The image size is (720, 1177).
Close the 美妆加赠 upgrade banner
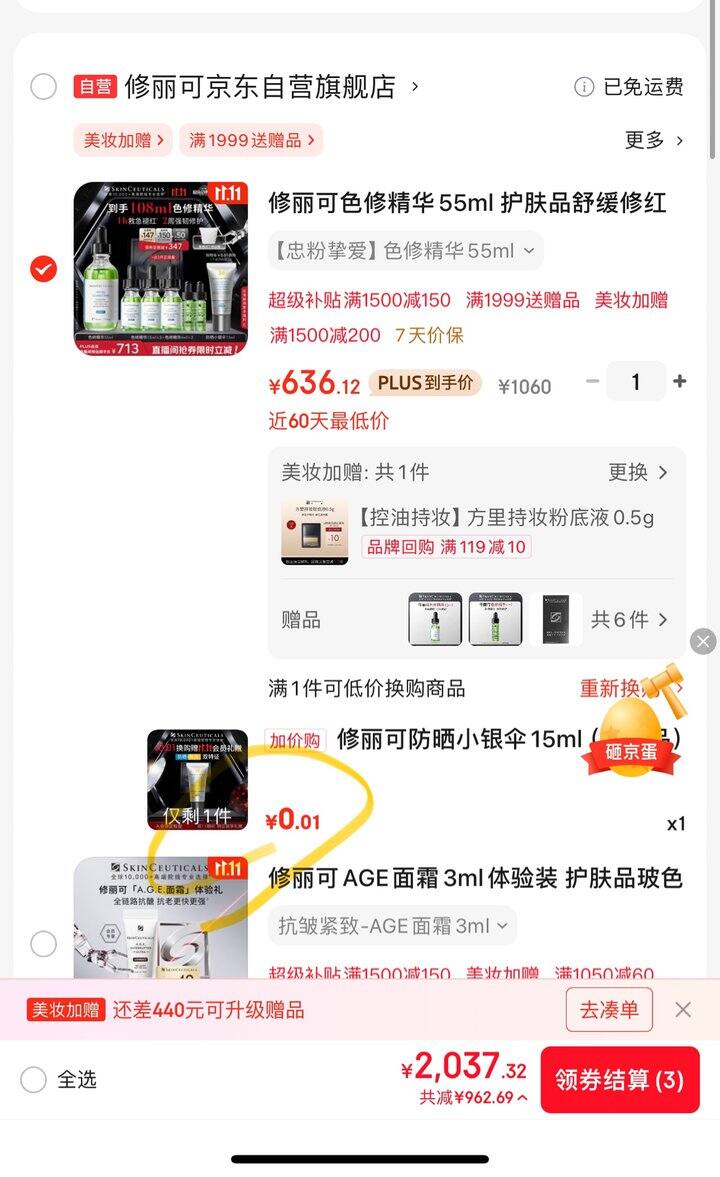(x=683, y=1010)
